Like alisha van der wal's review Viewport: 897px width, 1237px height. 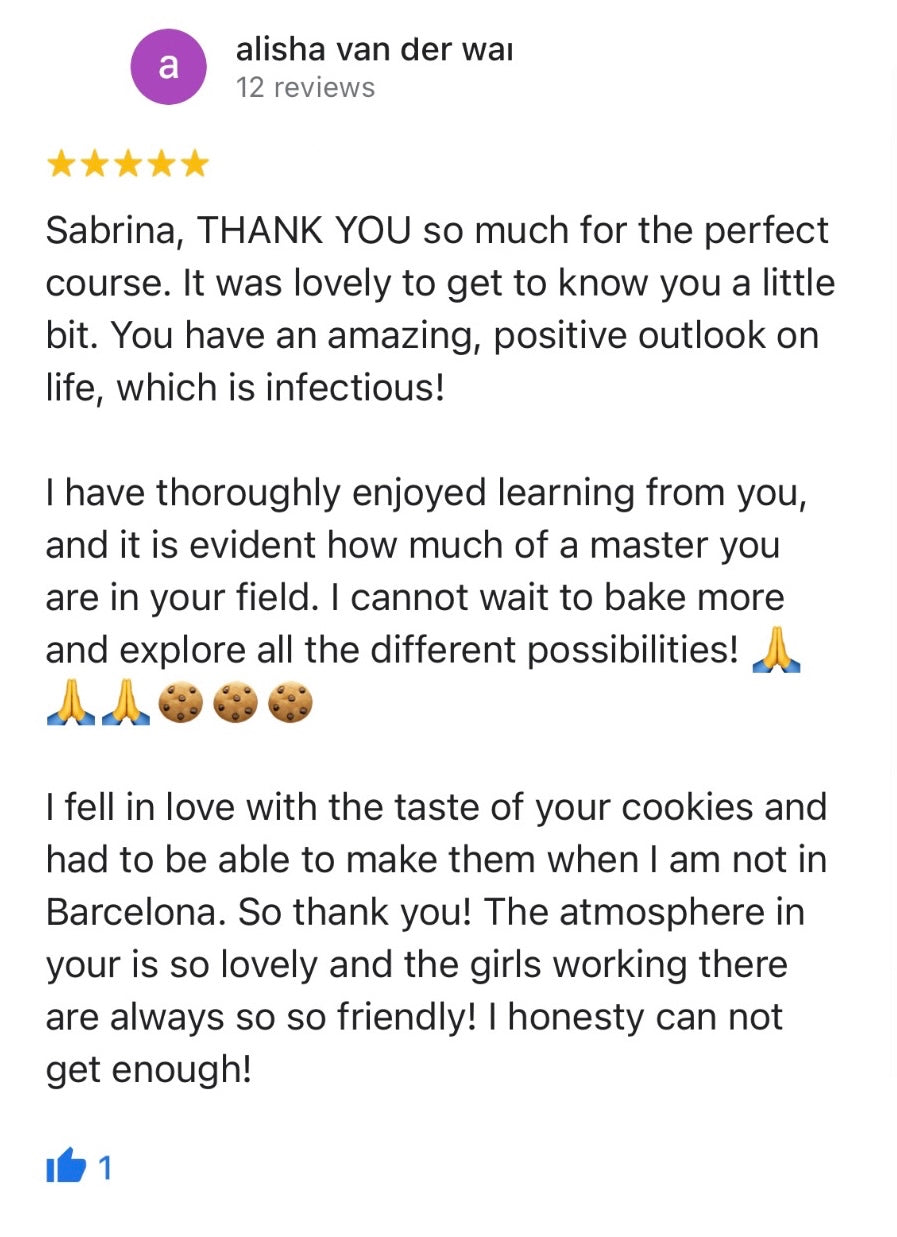(x=67, y=1166)
